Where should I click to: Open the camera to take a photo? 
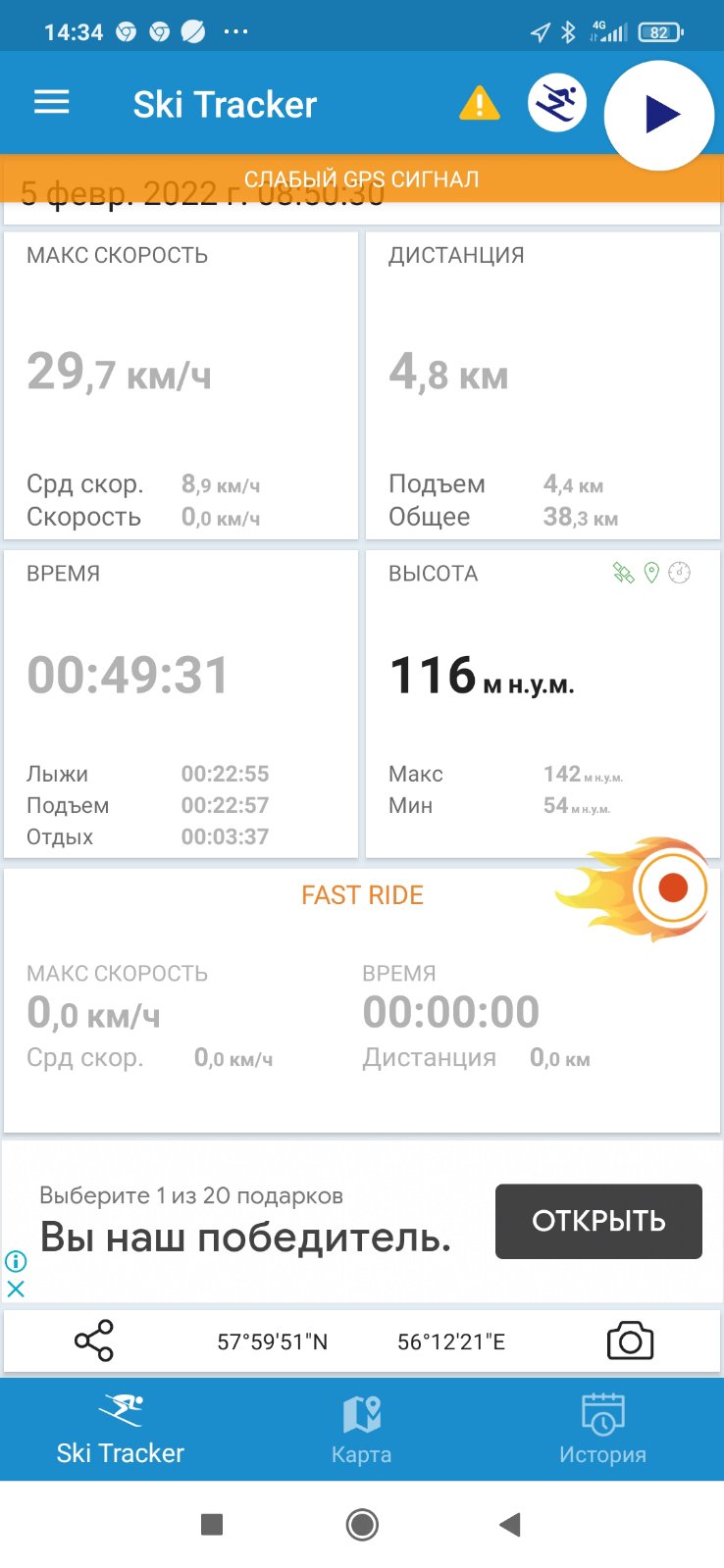pos(630,1340)
